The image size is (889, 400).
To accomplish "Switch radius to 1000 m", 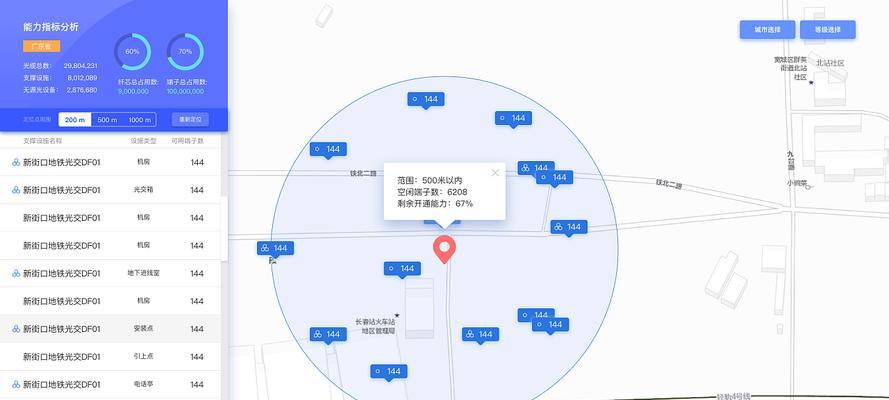I will 140,119.
